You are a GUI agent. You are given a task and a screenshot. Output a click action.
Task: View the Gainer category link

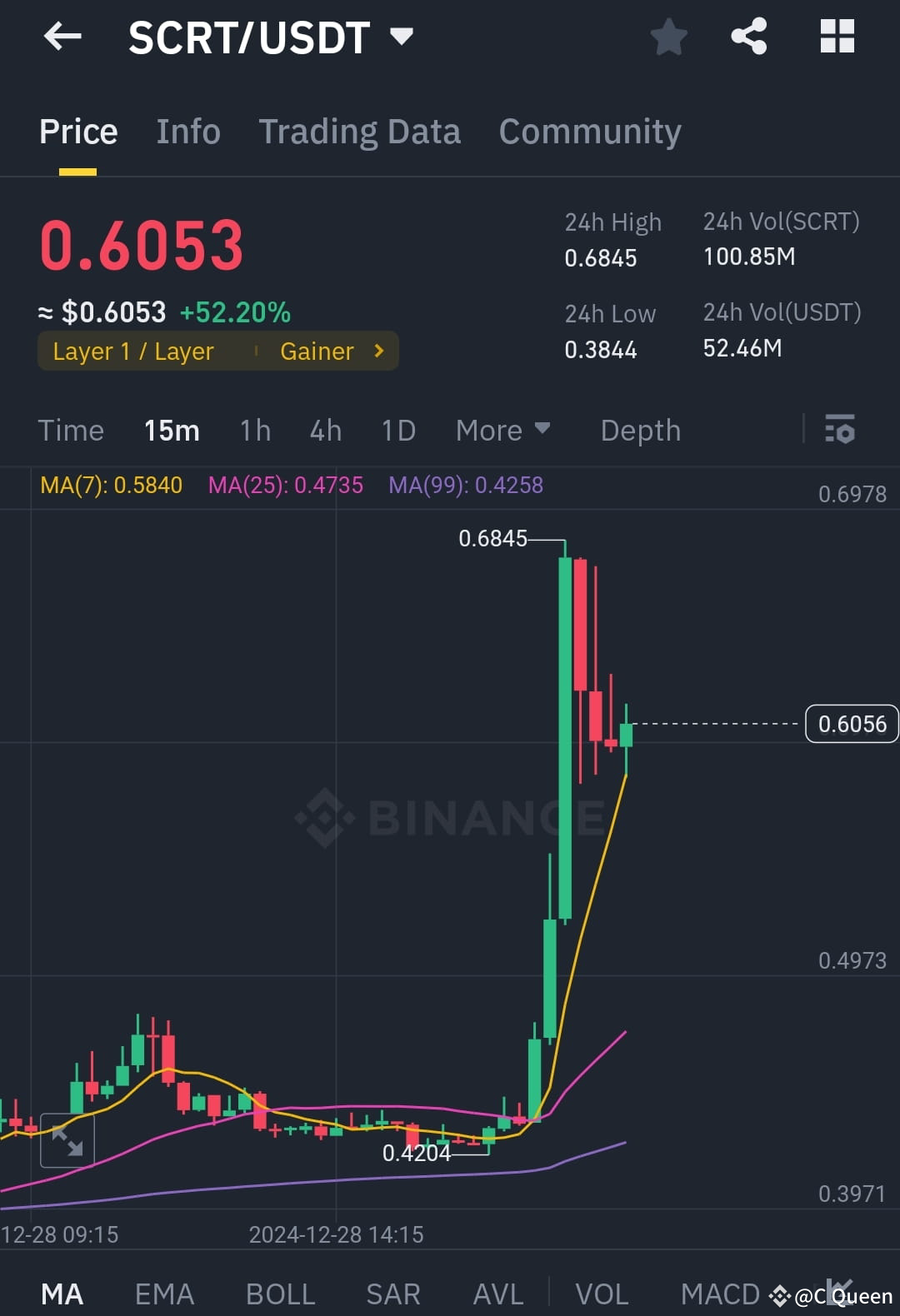pos(330,351)
